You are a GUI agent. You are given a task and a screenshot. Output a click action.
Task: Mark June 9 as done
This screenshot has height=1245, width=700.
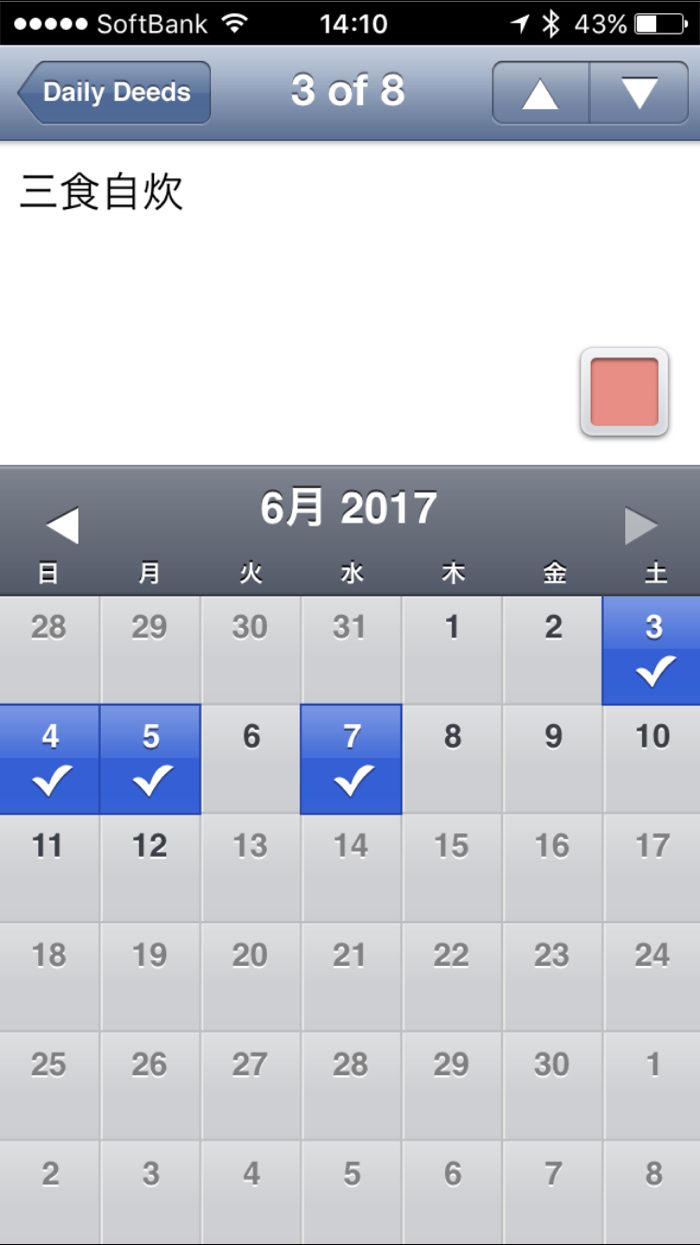(553, 759)
